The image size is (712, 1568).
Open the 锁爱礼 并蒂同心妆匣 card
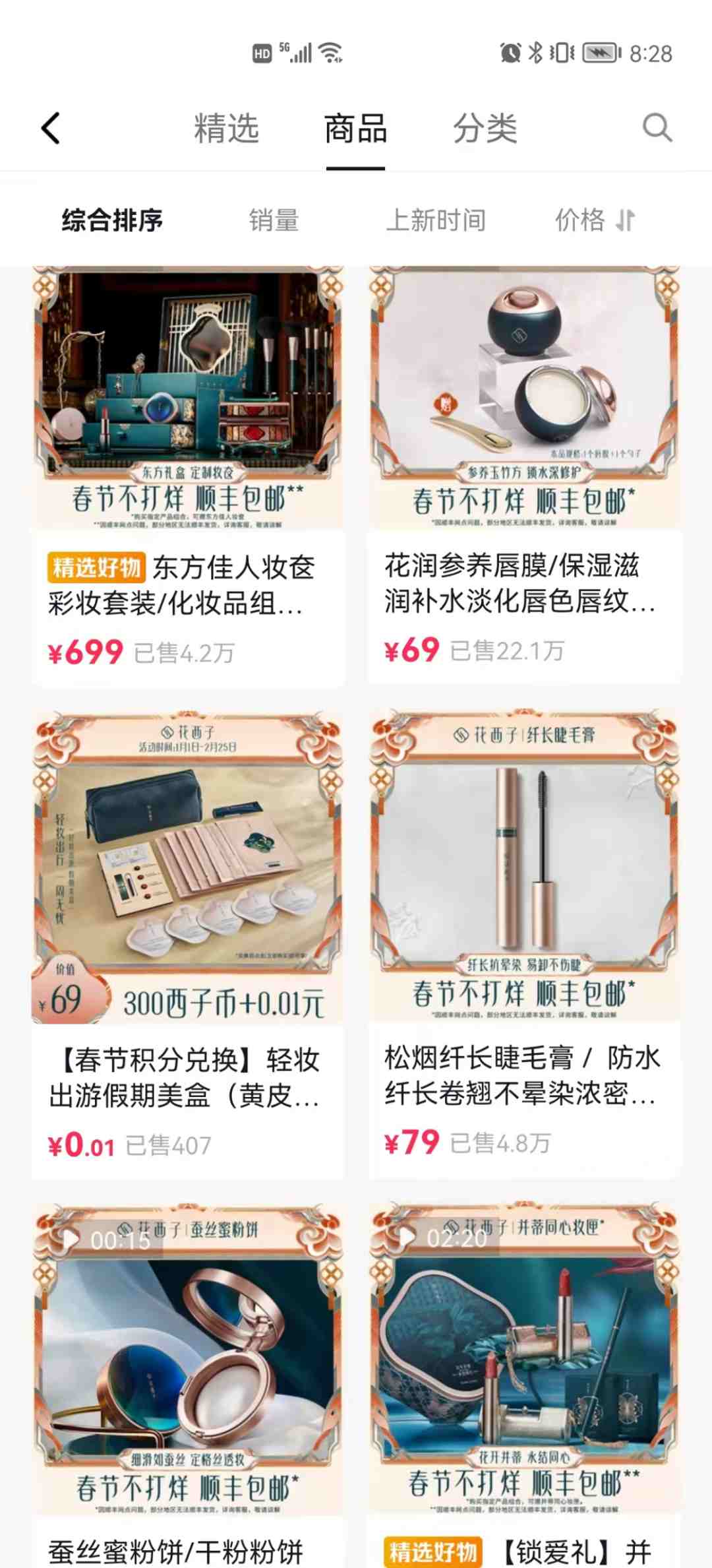525,1385
